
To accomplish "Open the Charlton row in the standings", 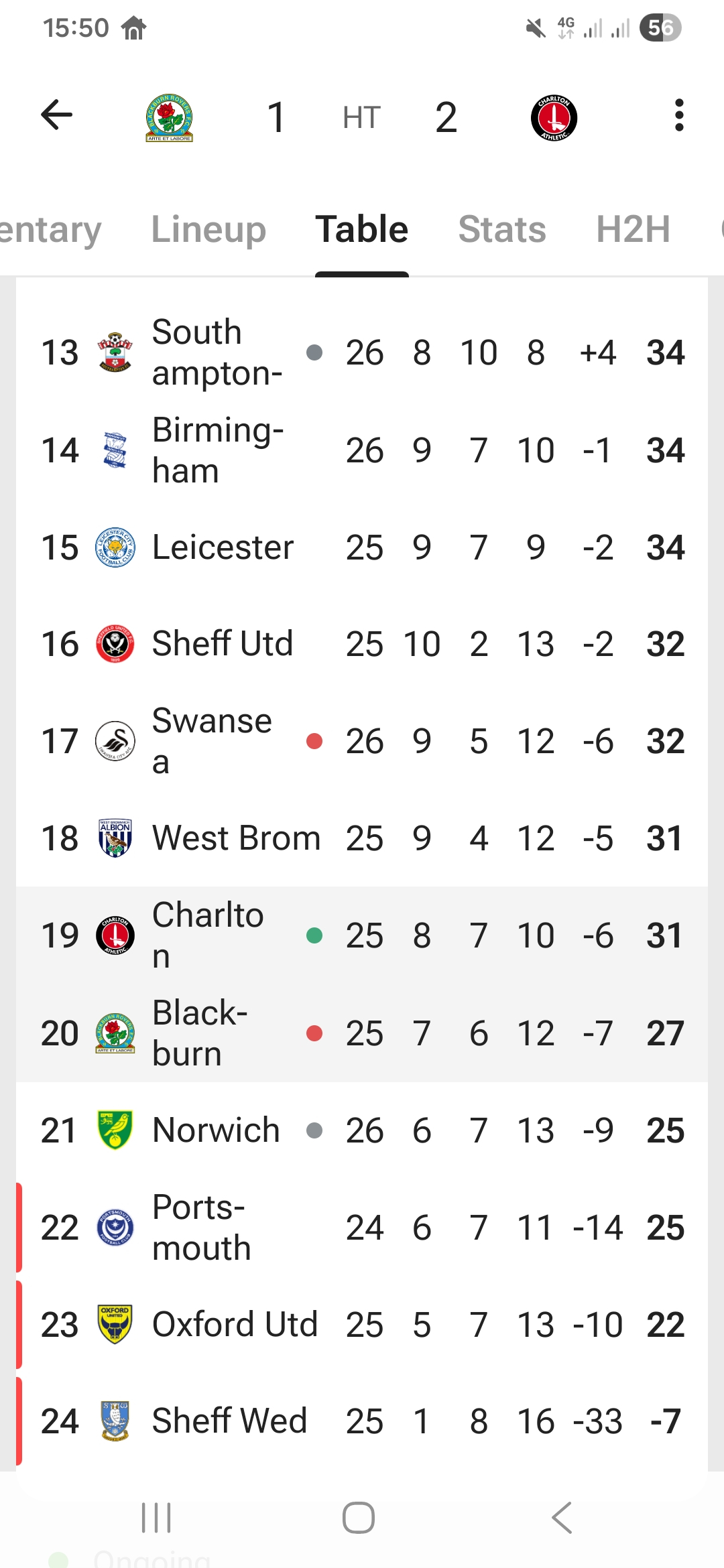I will click(362, 935).
